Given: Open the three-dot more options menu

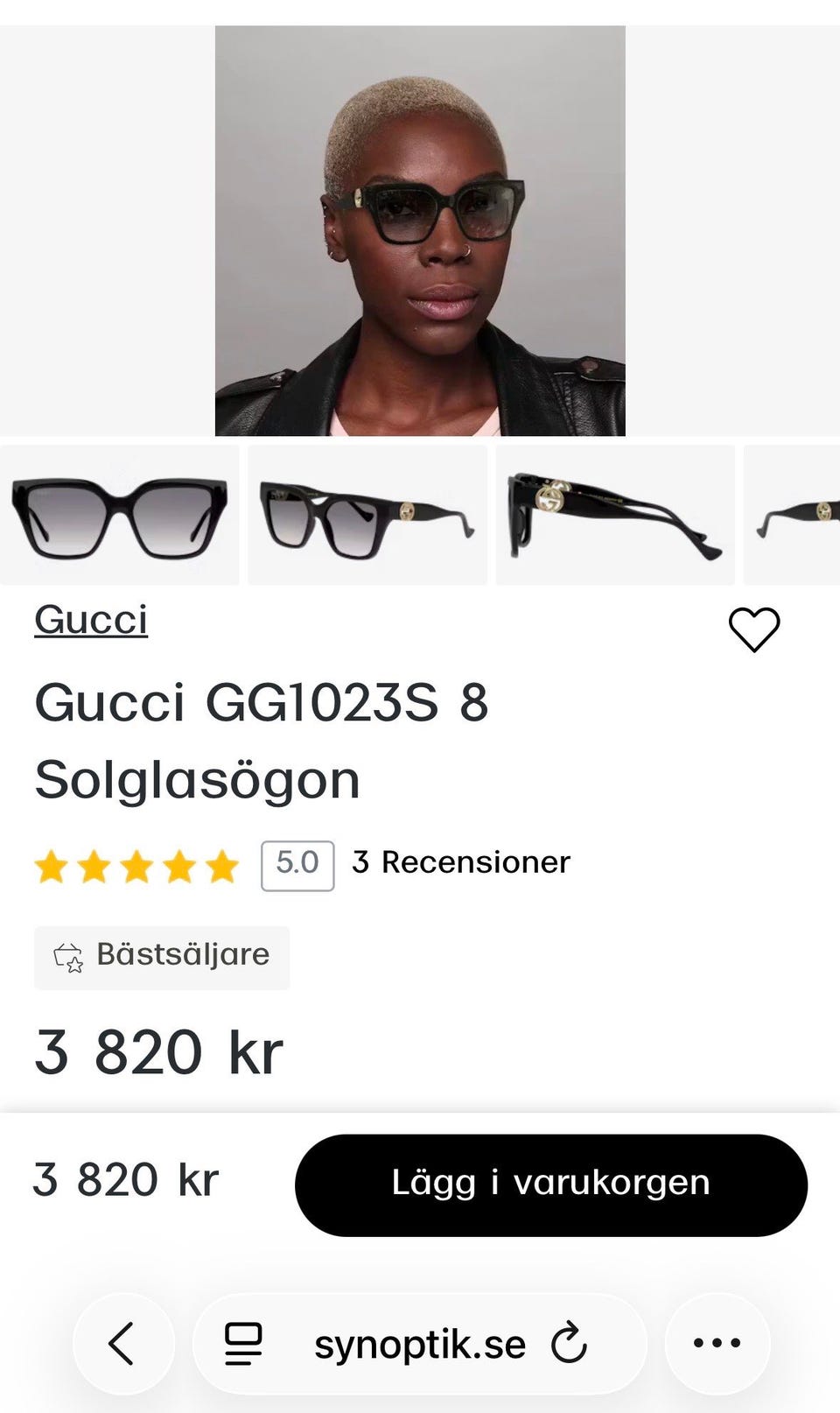Looking at the screenshot, I should pos(715,1342).
